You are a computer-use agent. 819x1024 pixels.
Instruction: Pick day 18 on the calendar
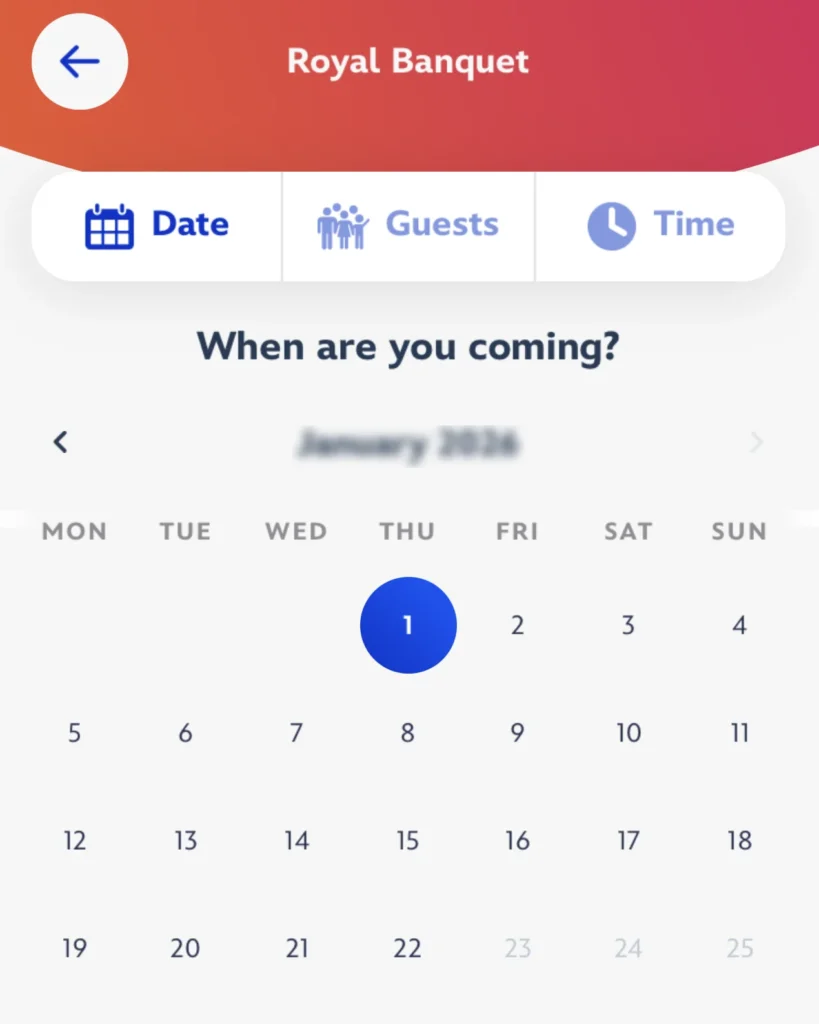(x=739, y=841)
